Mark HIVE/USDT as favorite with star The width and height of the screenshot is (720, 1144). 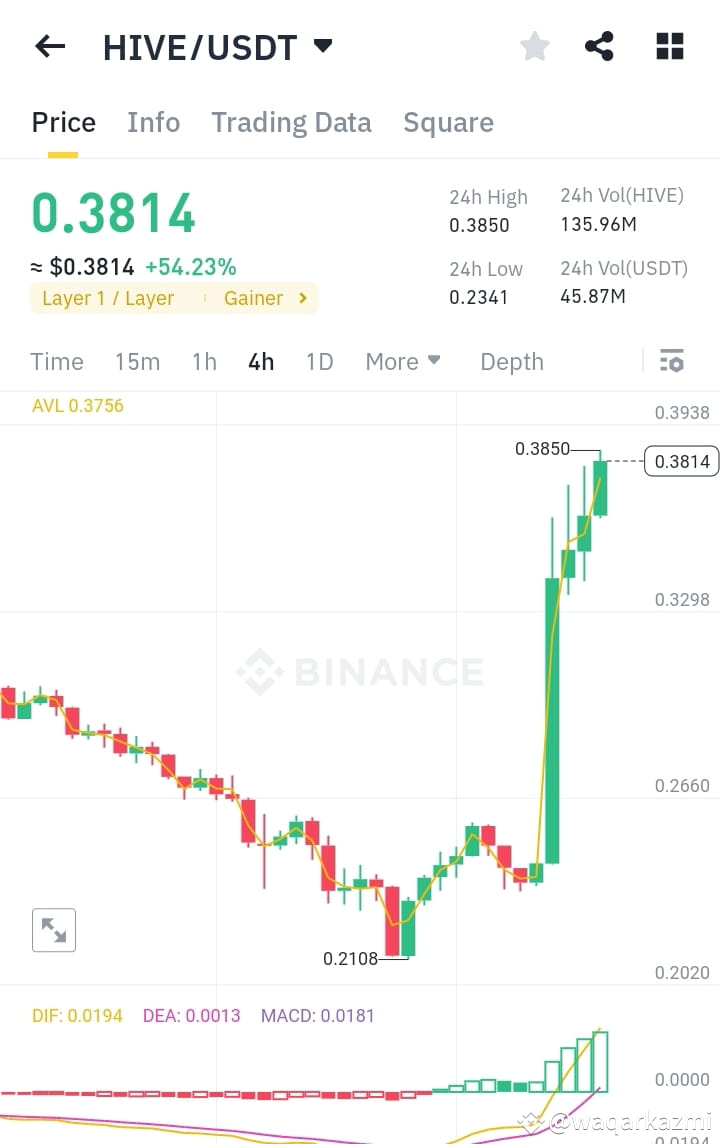click(534, 46)
